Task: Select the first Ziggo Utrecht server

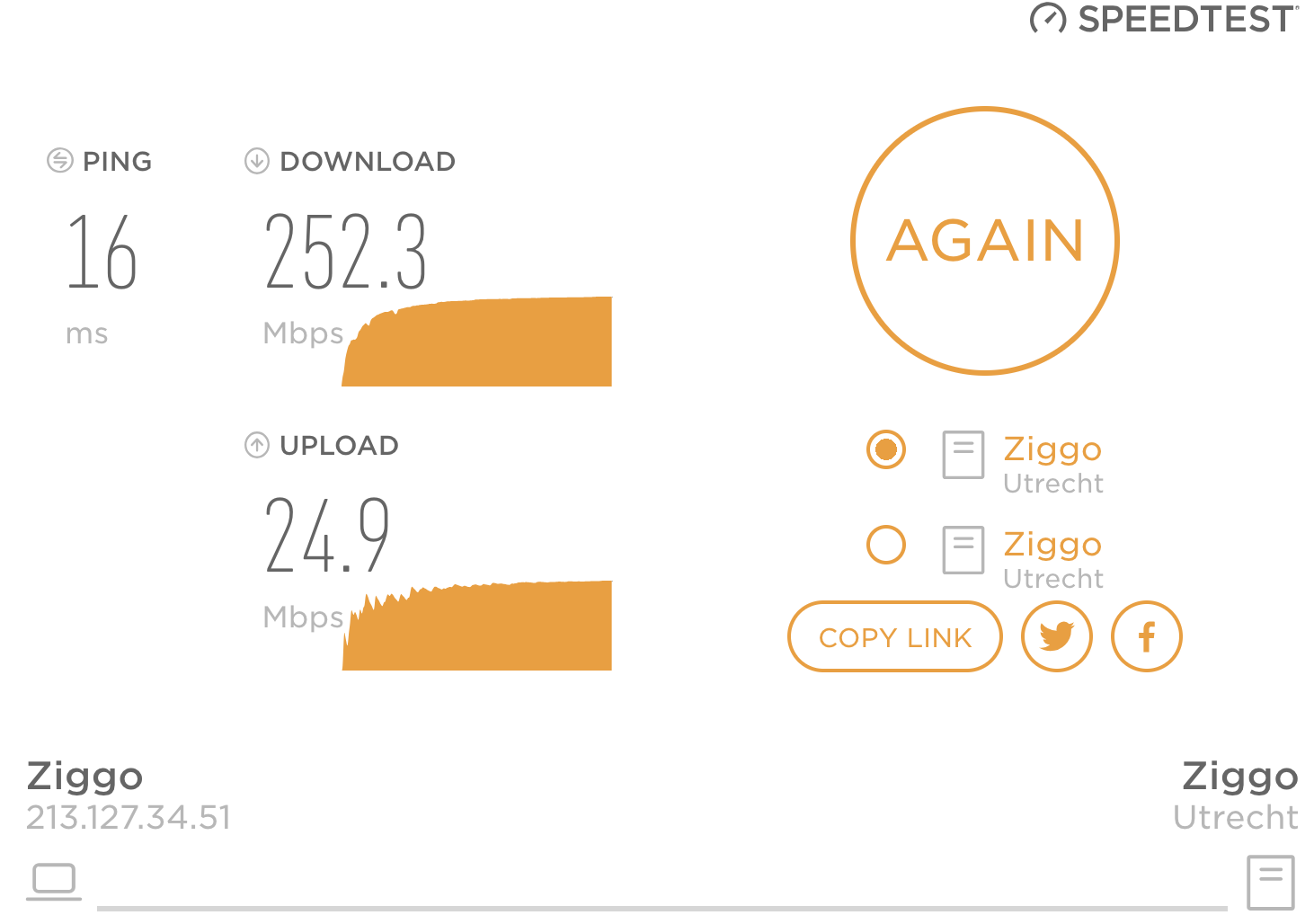Action: (x=886, y=449)
